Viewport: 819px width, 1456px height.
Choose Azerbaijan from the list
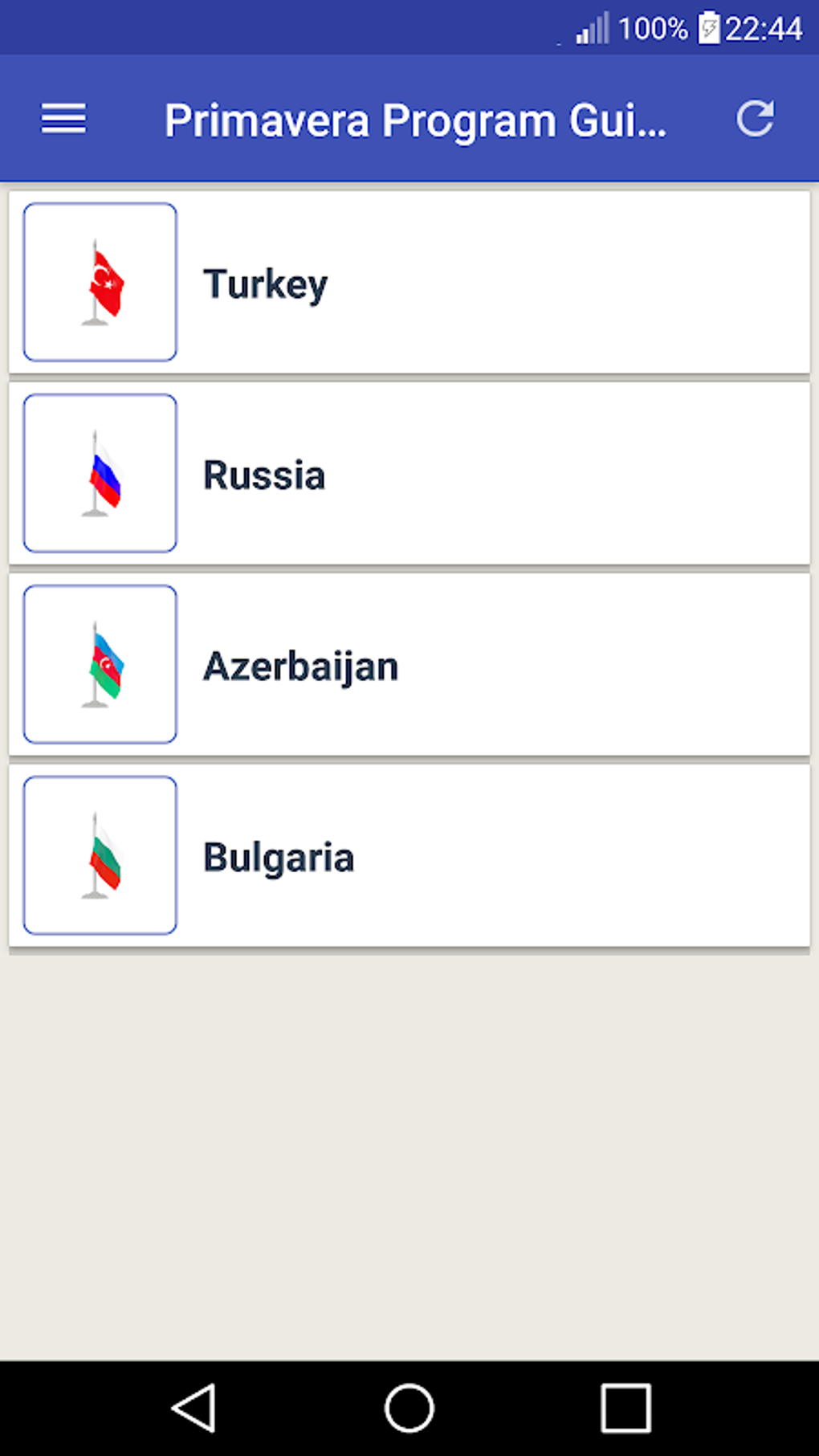click(409, 665)
